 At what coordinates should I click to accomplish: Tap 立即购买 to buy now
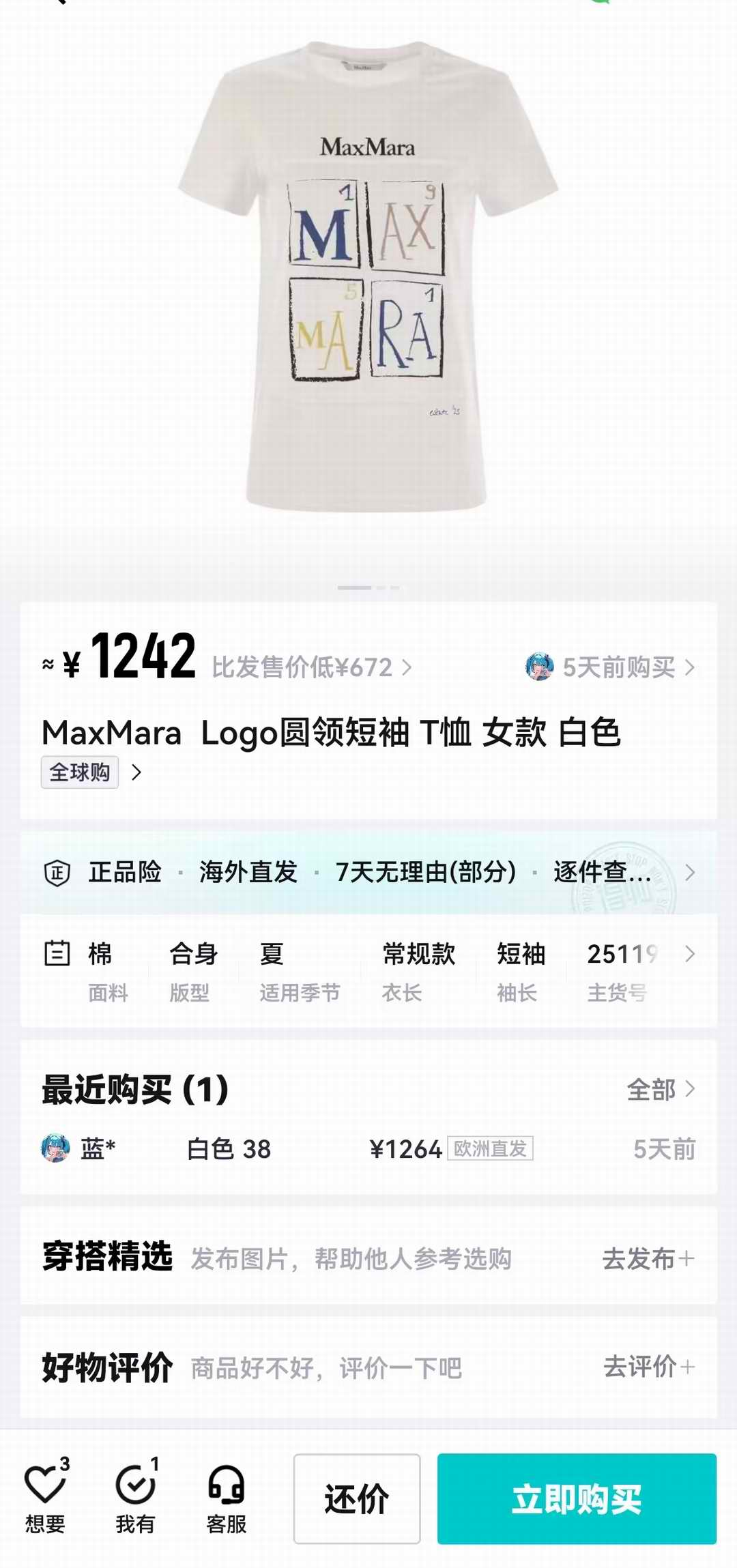click(x=577, y=1498)
